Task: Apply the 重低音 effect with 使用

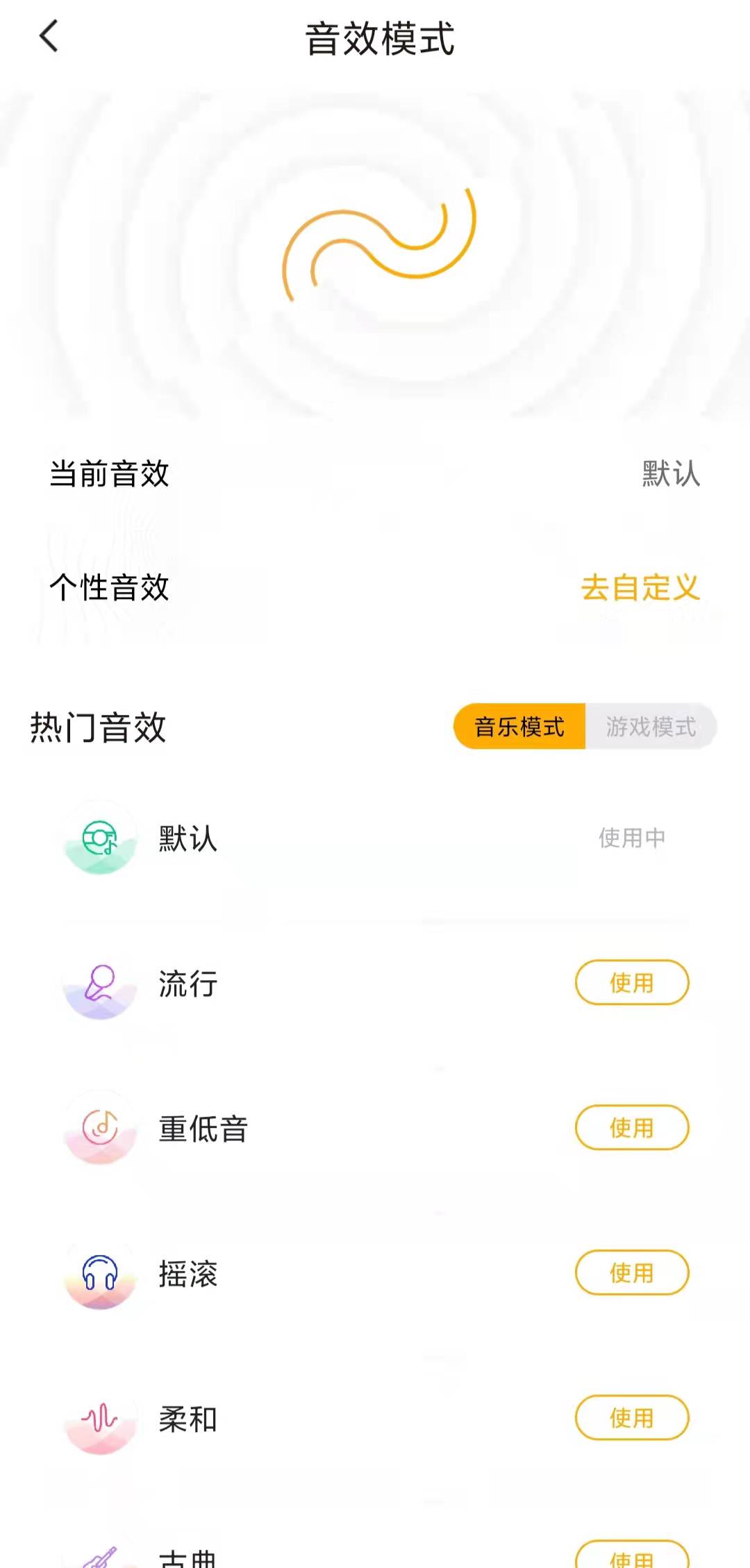Action: 631,1128
